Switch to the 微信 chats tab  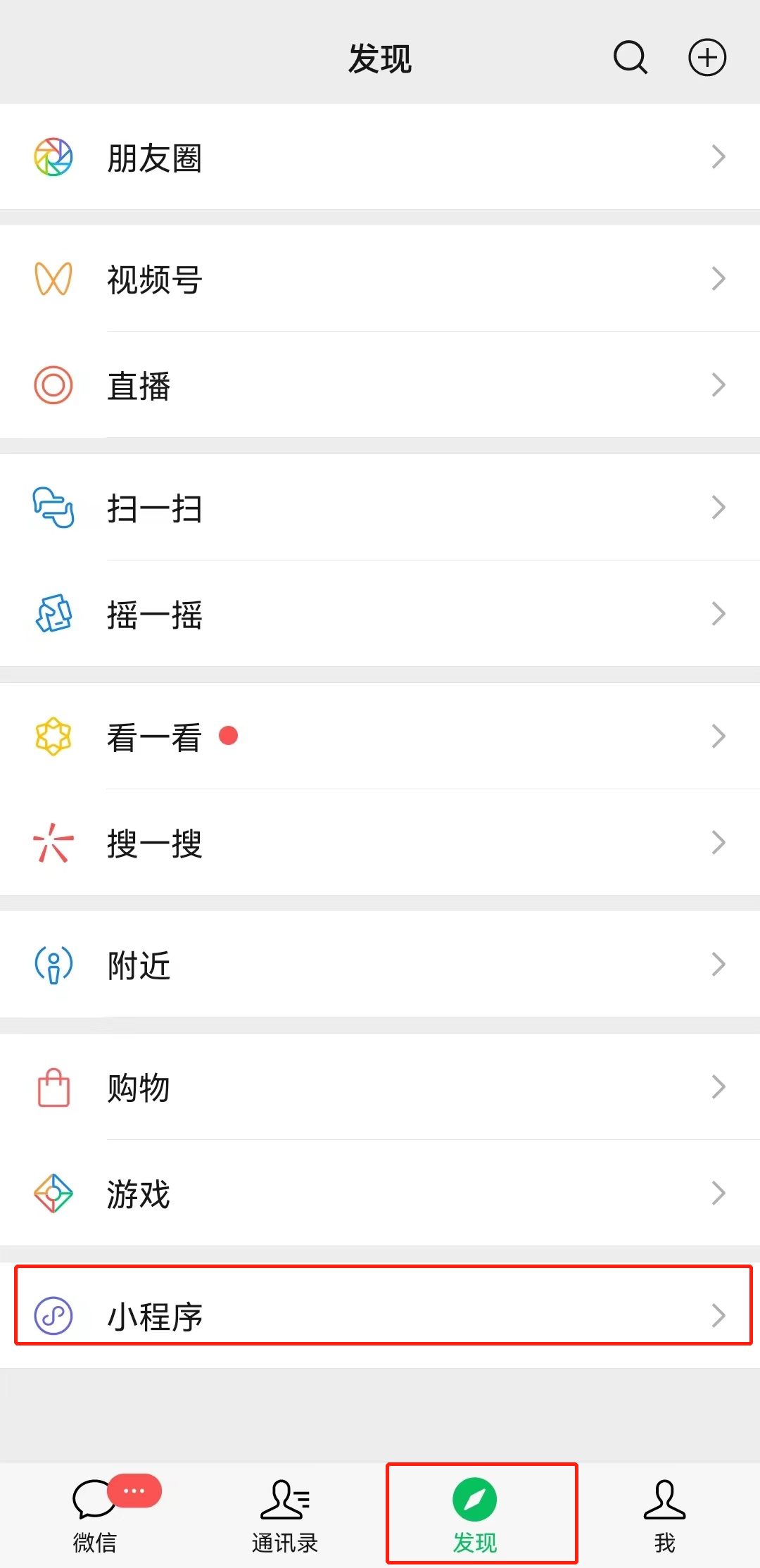(x=95, y=1514)
